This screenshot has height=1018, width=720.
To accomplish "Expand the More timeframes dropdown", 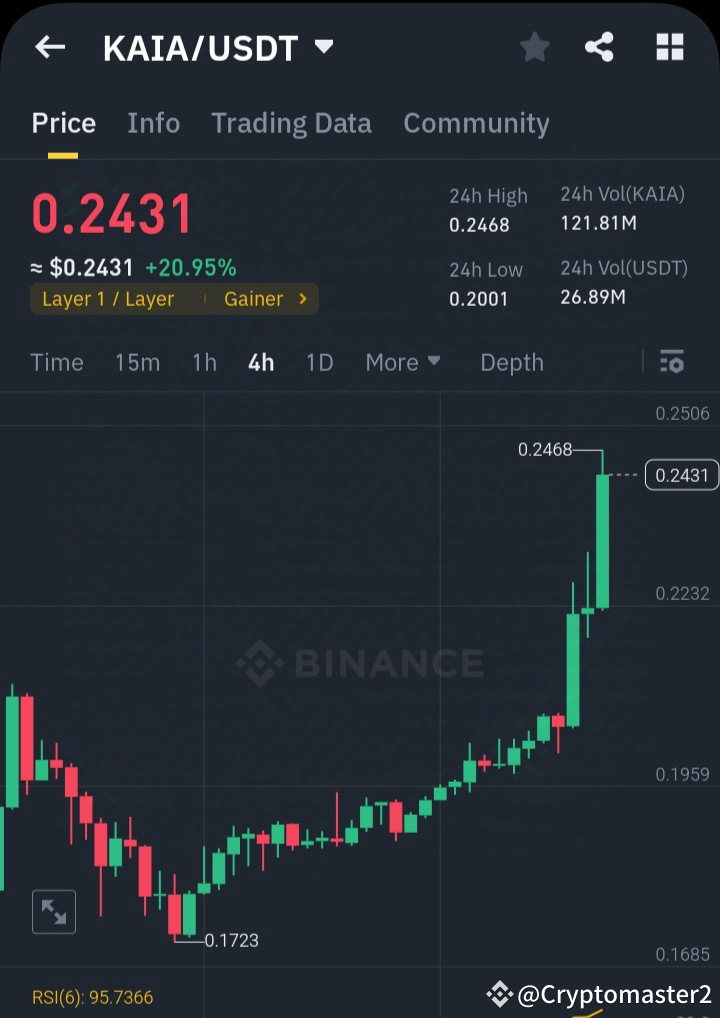I will [x=403, y=362].
